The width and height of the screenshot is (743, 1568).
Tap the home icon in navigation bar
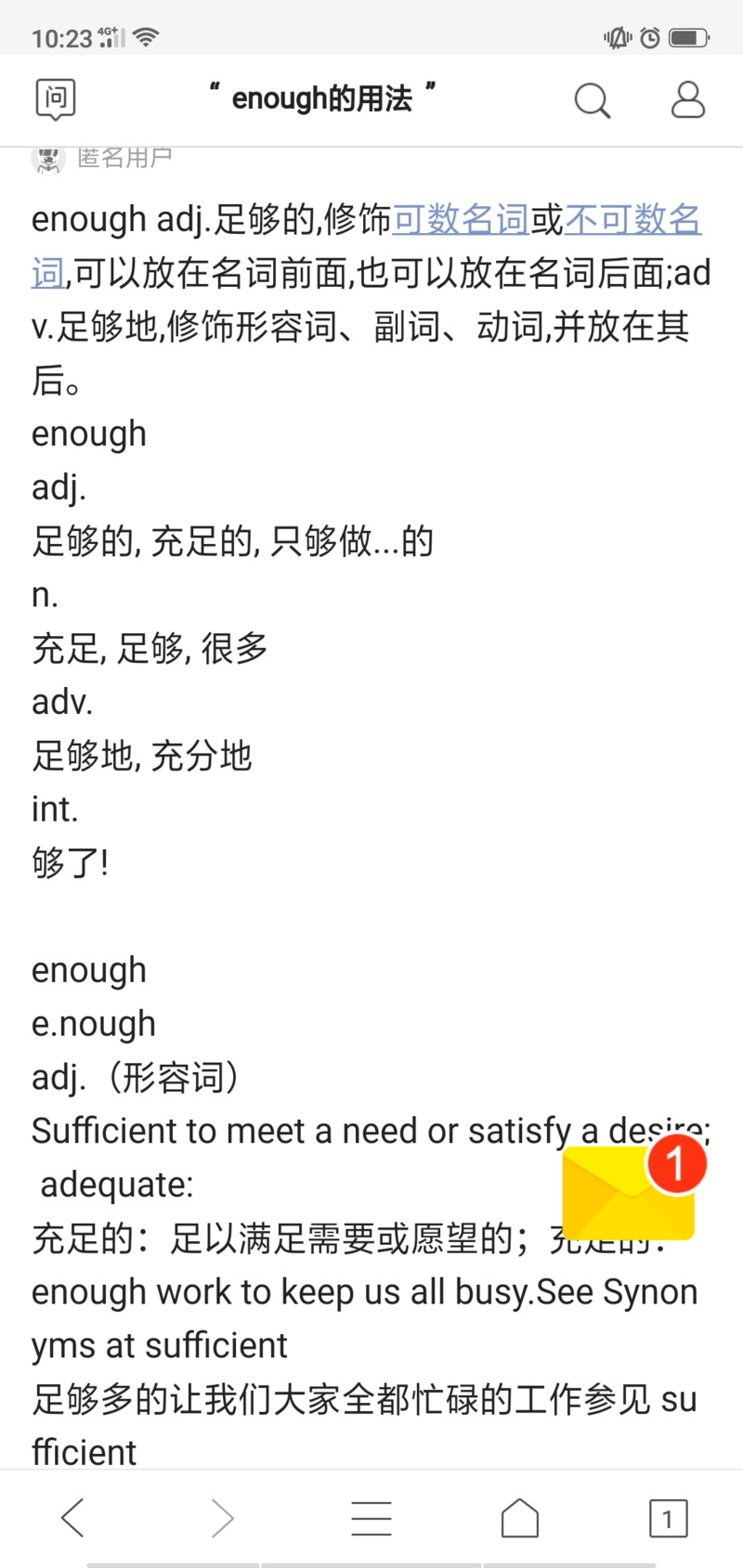click(x=519, y=1519)
